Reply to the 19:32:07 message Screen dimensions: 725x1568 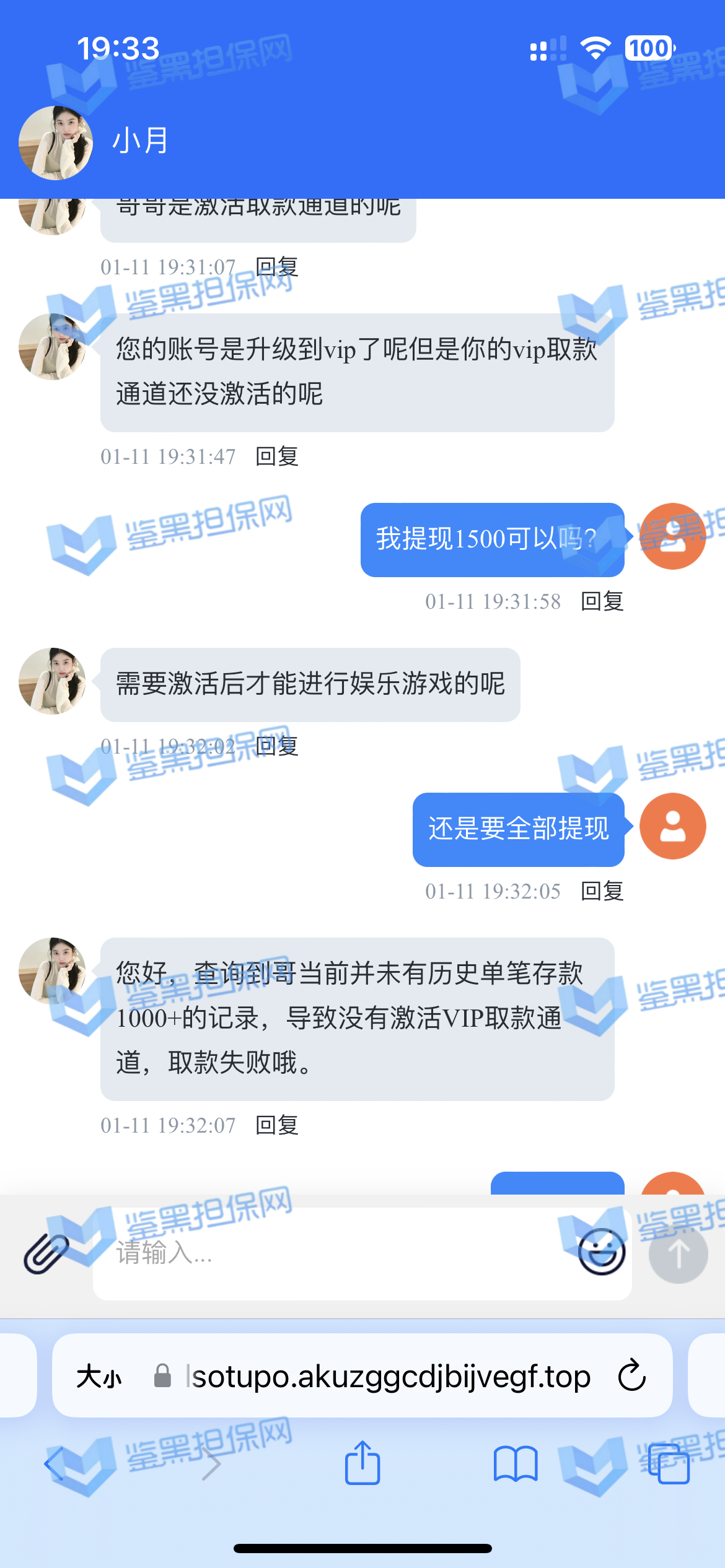277,1125
